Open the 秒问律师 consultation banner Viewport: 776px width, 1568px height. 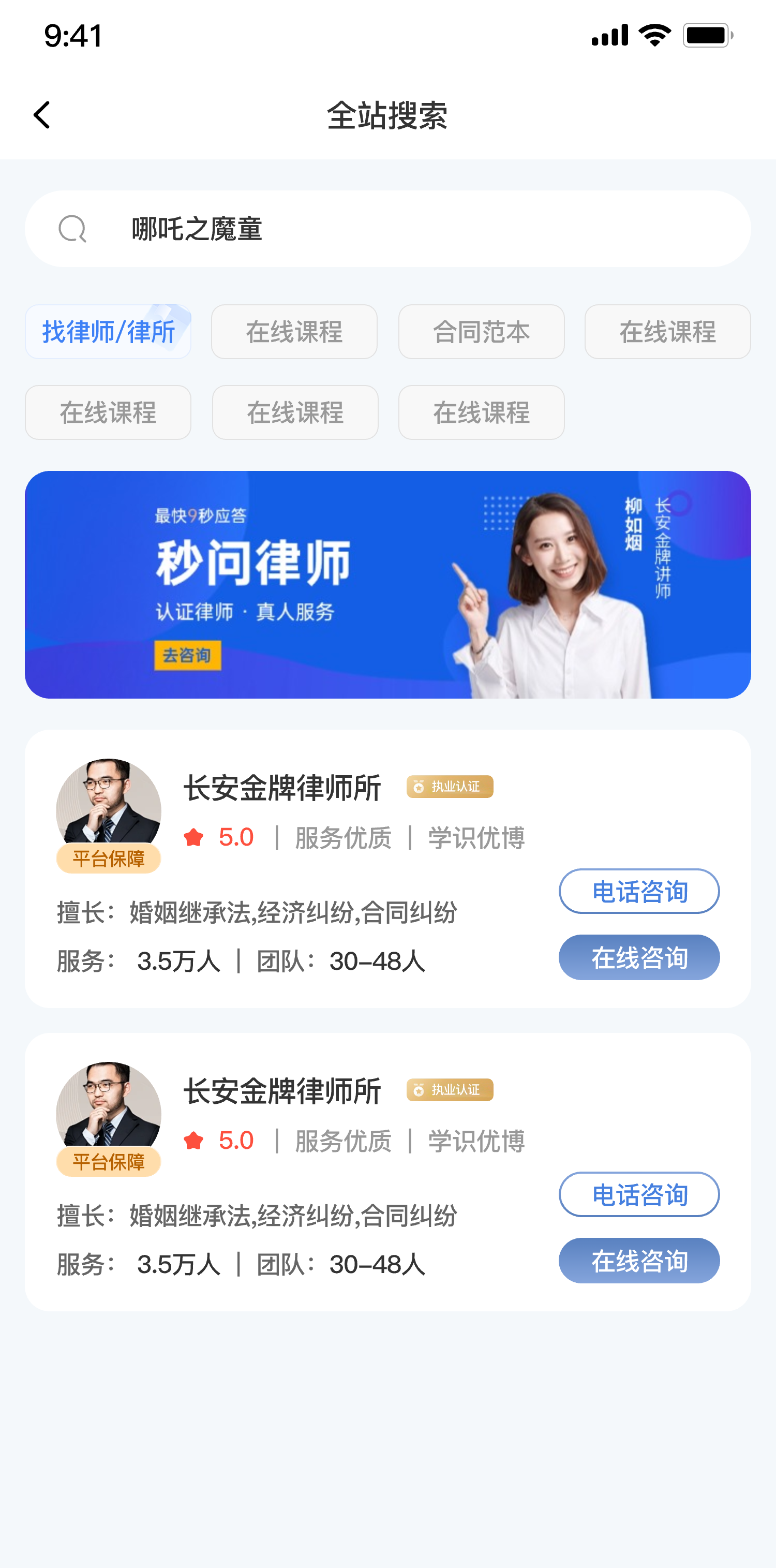387,584
